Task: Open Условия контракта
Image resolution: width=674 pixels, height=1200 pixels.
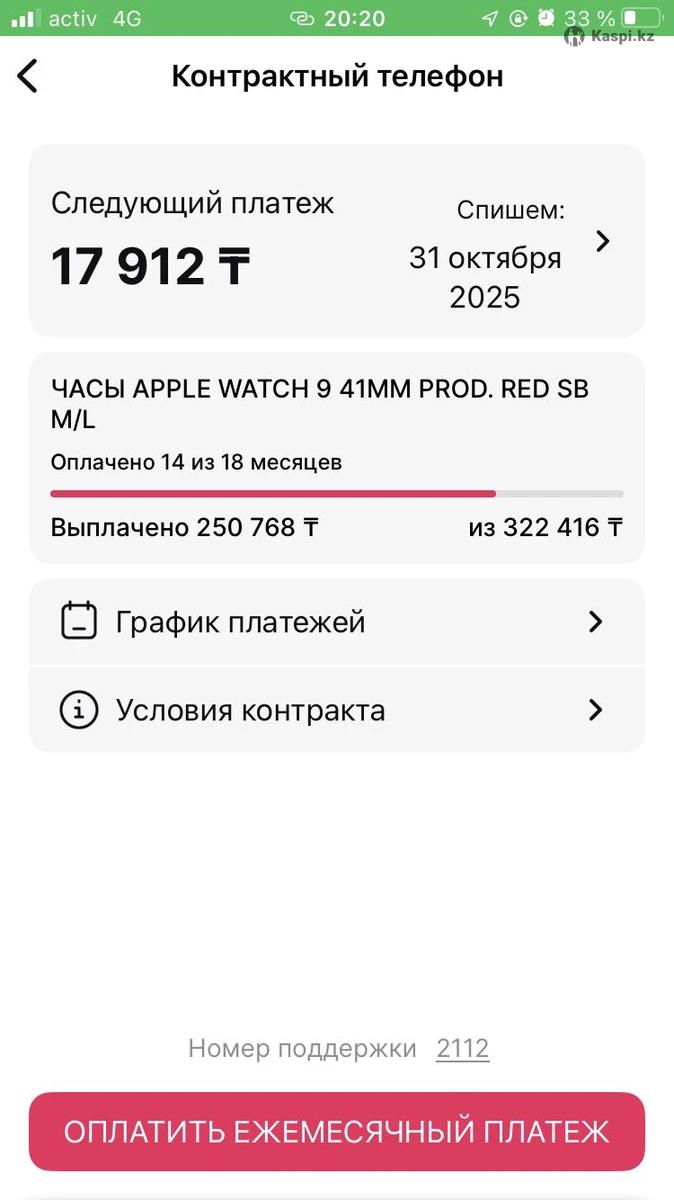Action: (x=336, y=710)
